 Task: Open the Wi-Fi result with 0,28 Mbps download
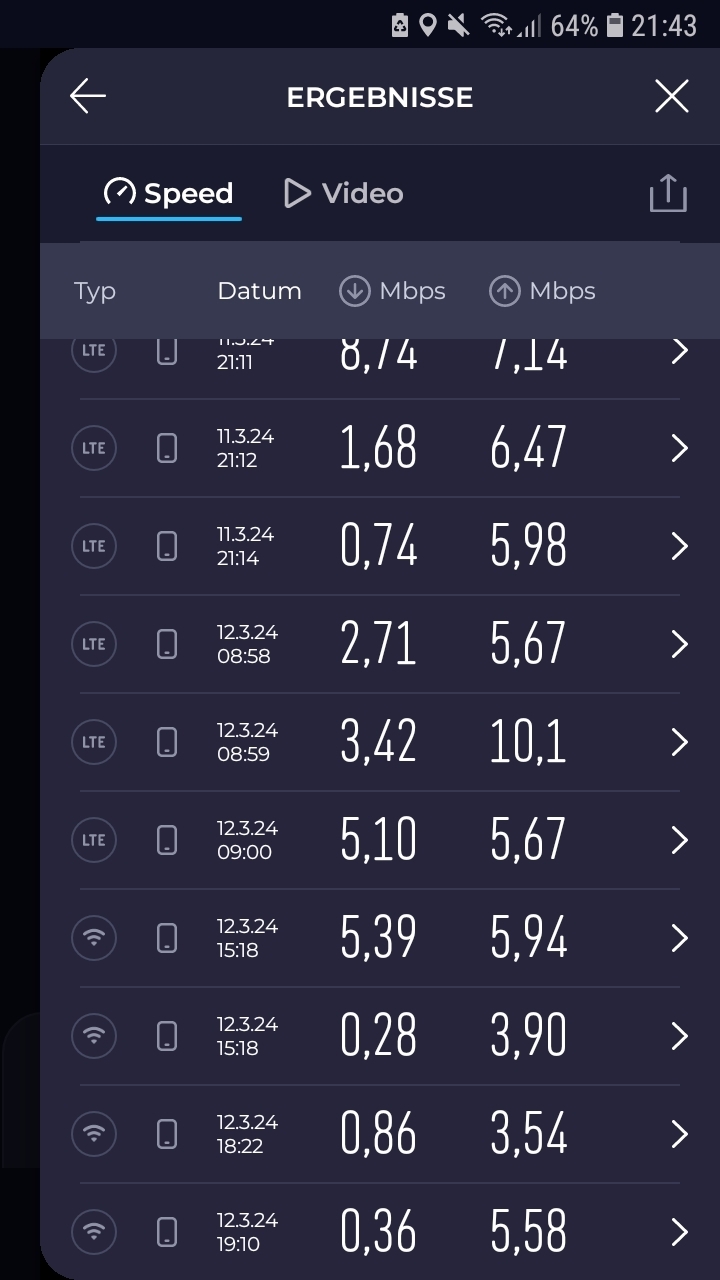(380, 1036)
